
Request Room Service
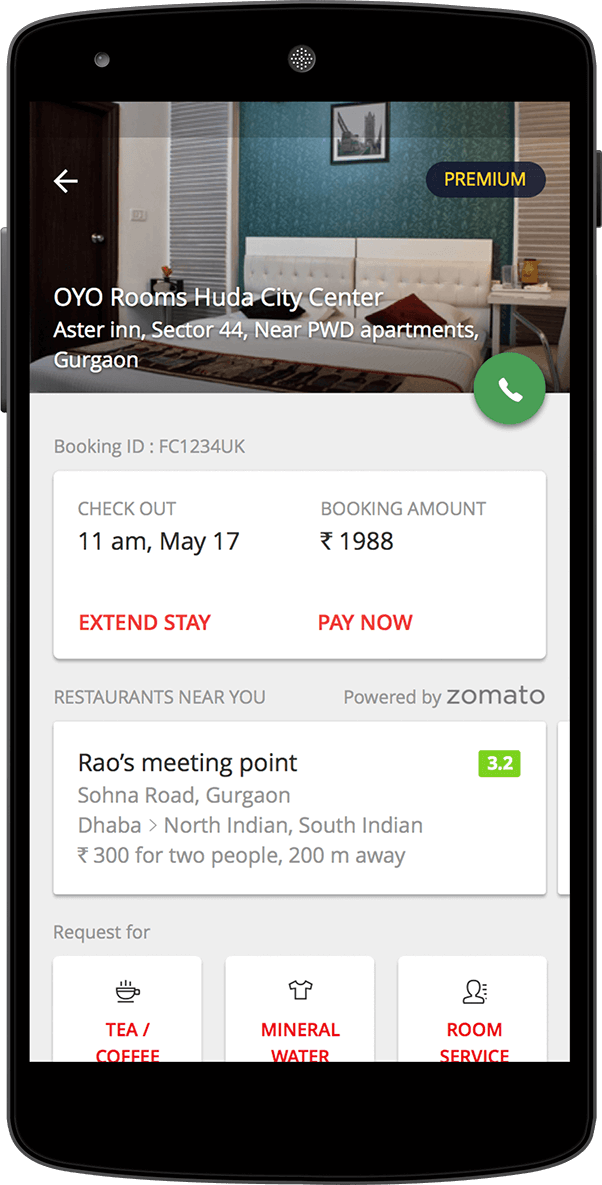[473, 1010]
